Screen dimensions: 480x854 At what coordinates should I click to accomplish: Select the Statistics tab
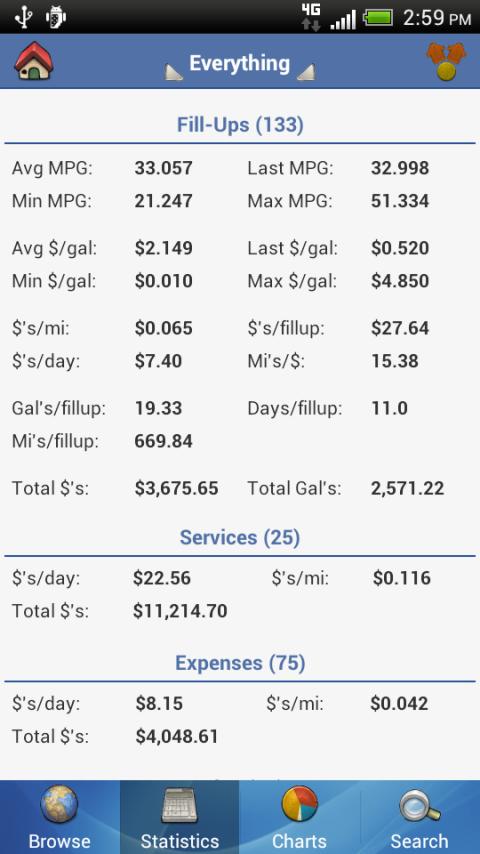(180, 817)
